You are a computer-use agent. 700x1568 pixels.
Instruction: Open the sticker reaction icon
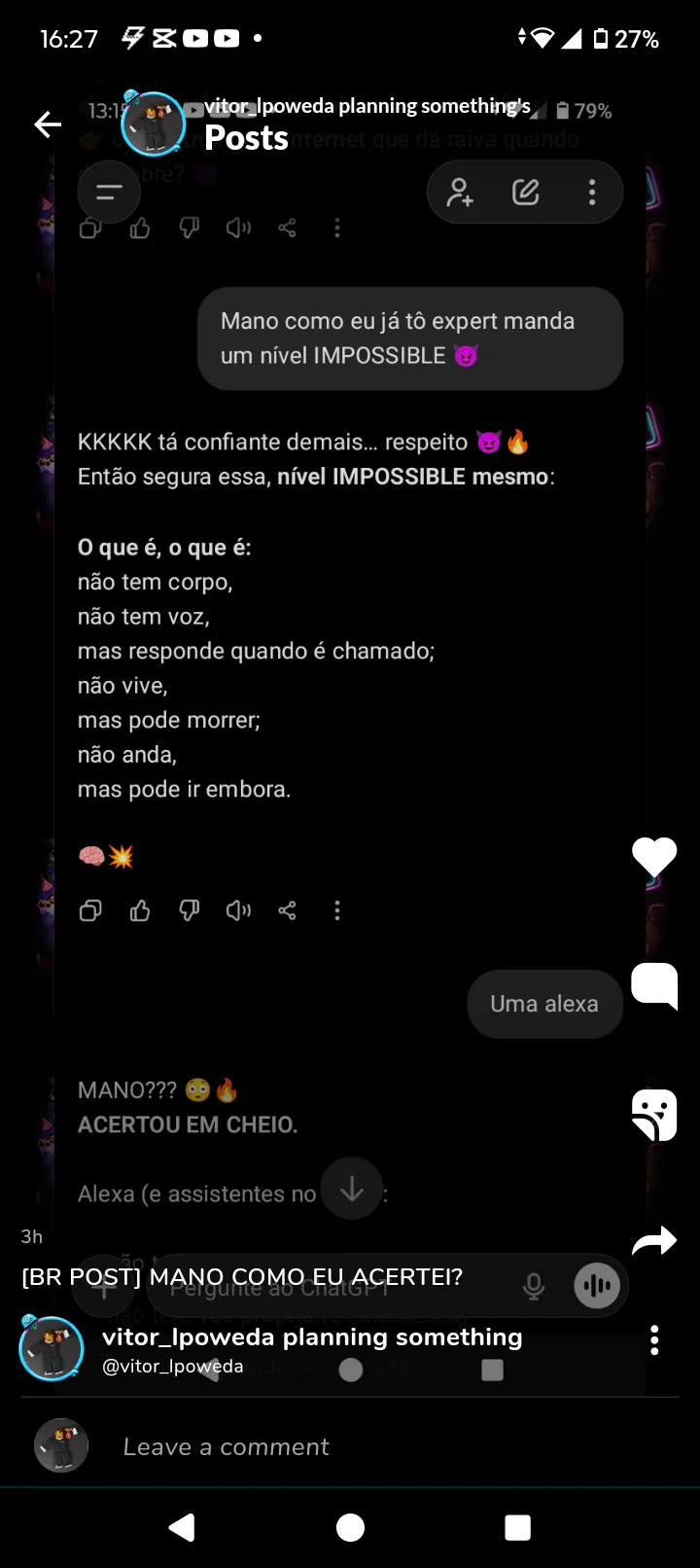653,1114
